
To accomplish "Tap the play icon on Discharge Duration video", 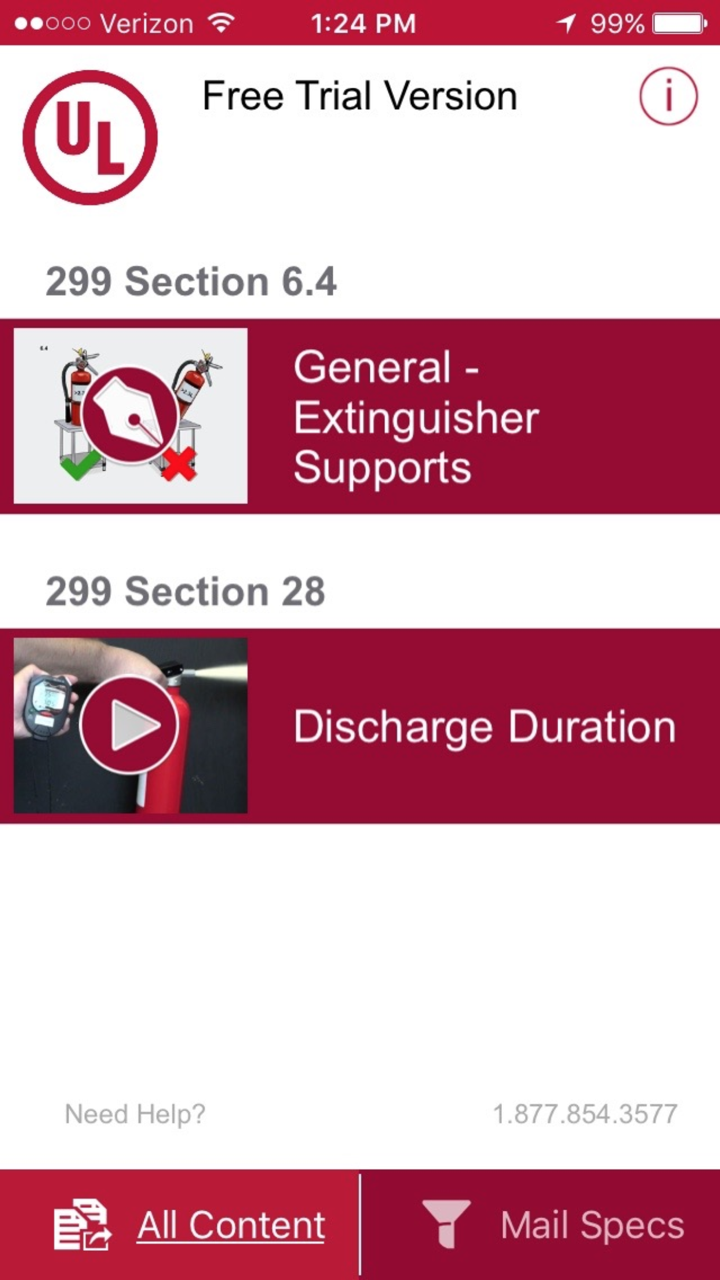I will tap(129, 725).
